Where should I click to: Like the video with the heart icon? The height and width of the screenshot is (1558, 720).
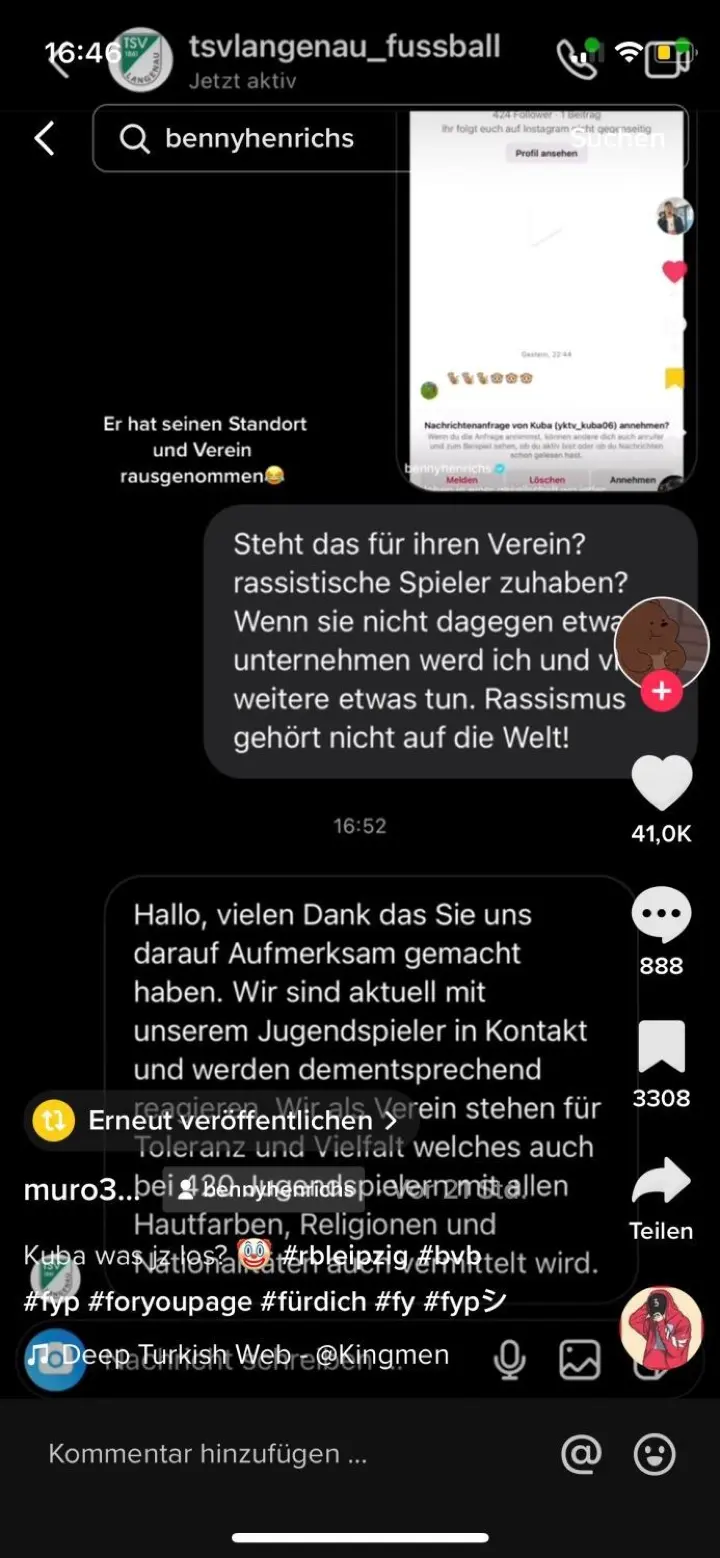[x=661, y=781]
